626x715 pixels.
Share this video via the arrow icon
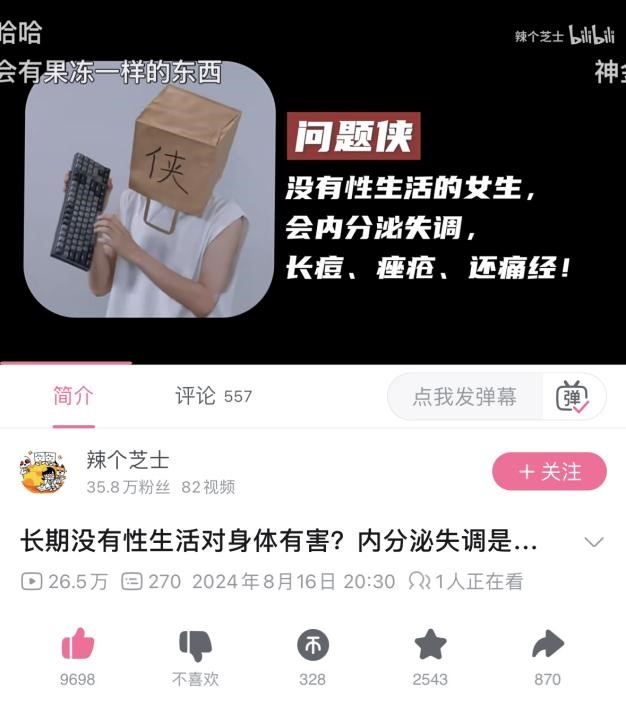[x=547, y=645]
